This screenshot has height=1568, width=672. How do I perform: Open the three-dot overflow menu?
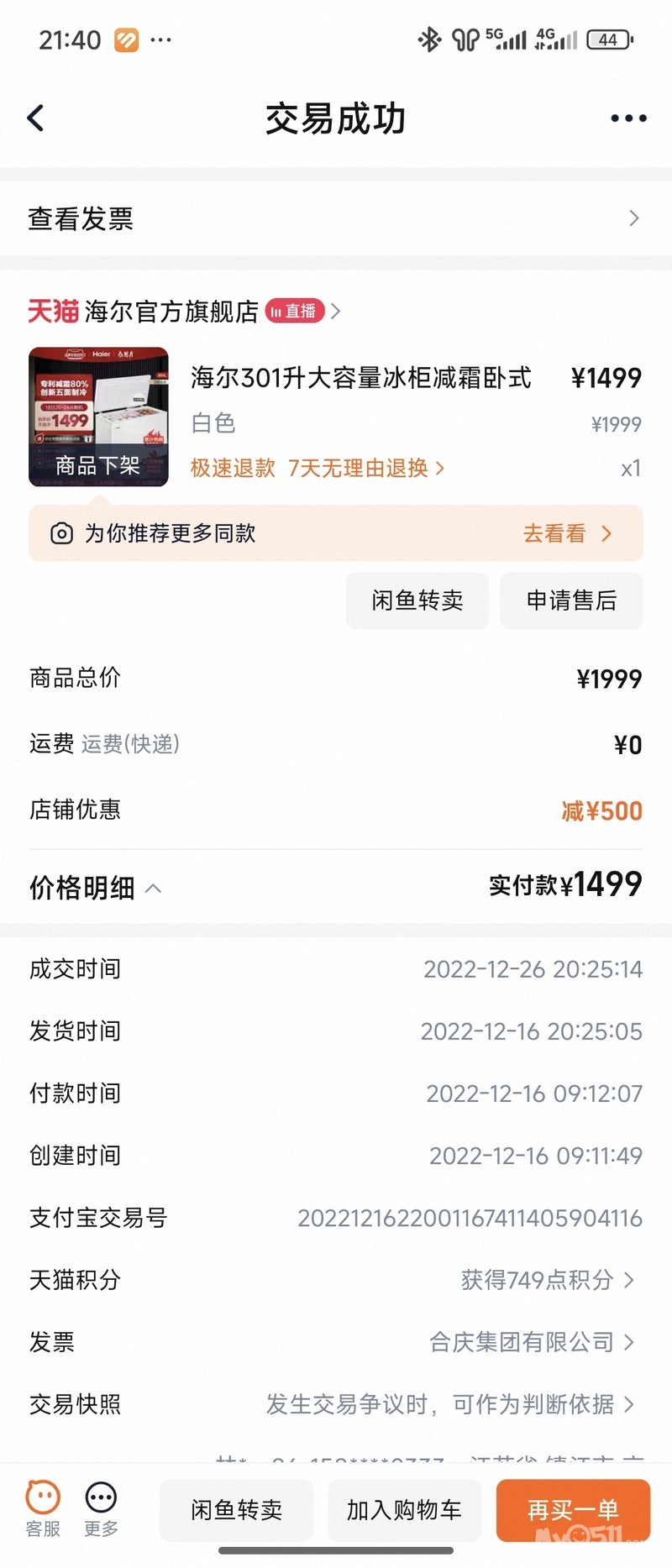pos(628,118)
